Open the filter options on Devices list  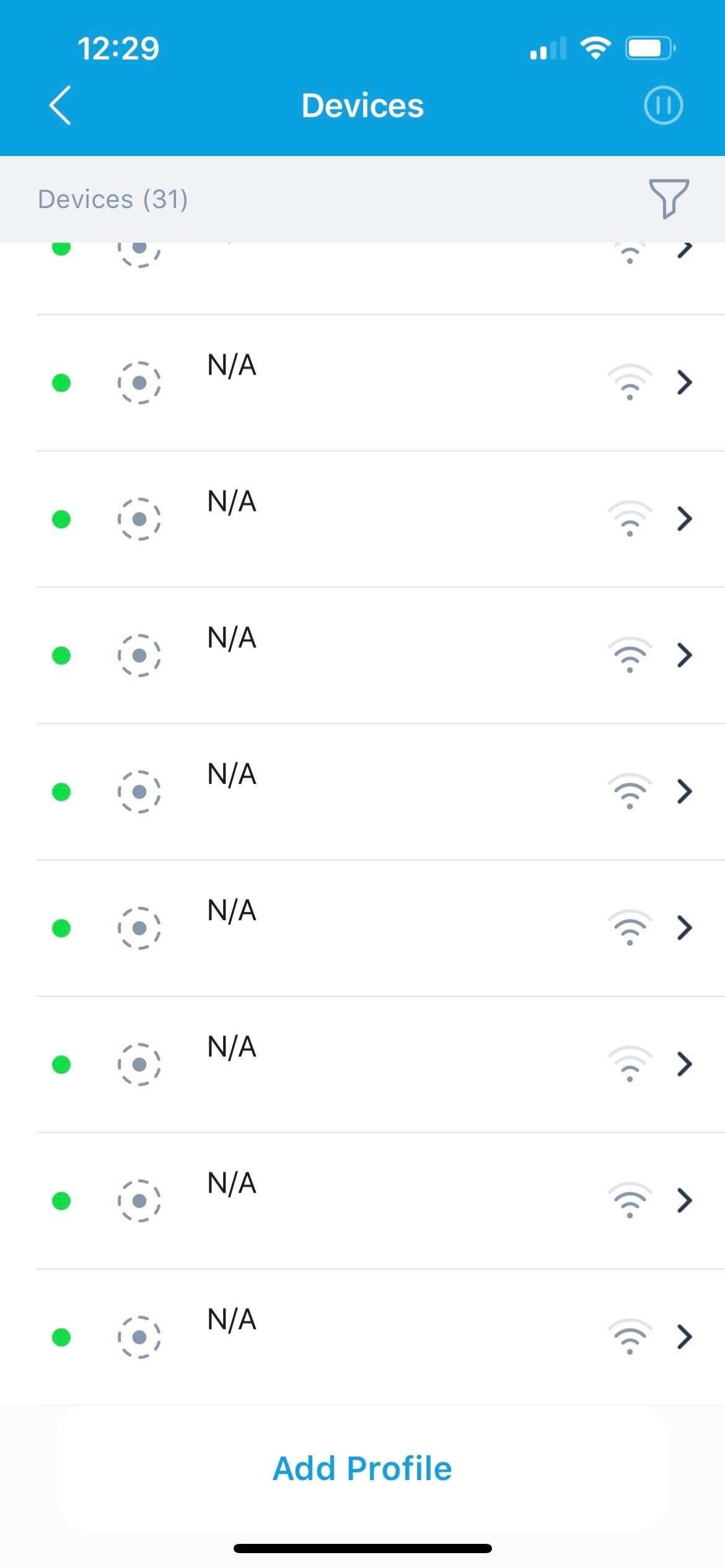pos(667,199)
